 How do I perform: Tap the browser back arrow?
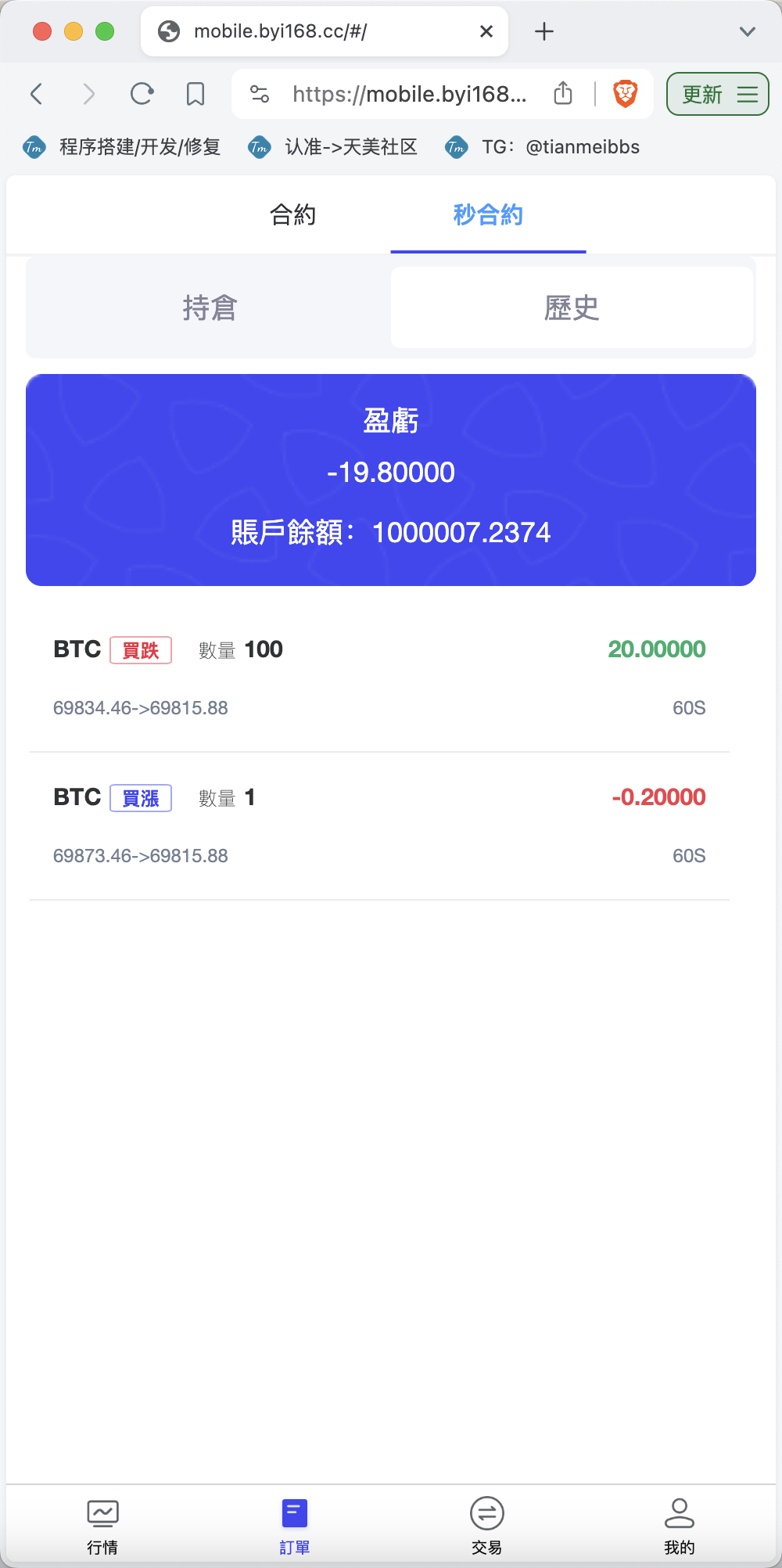[x=36, y=94]
